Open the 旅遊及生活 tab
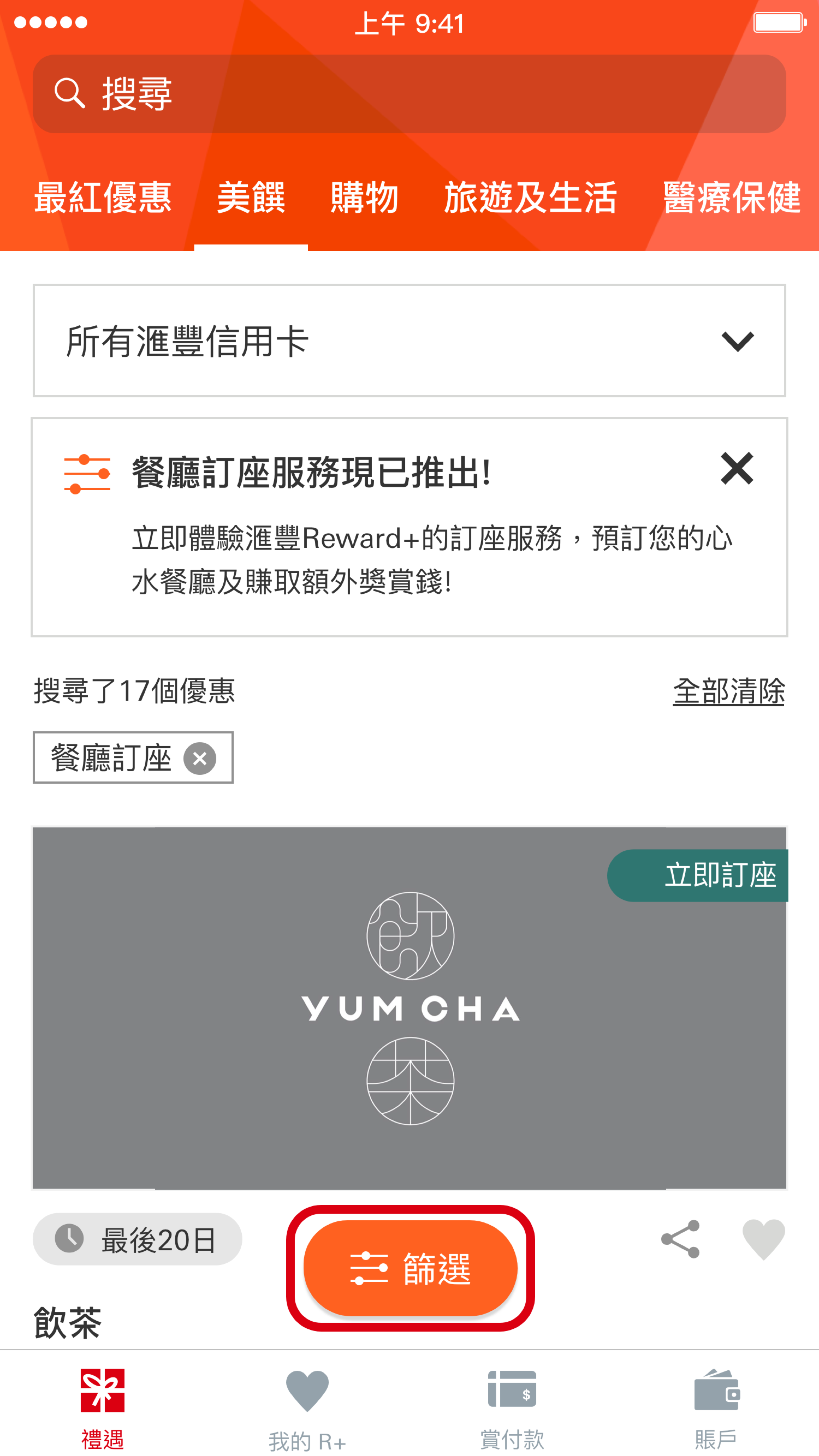Screen dimensions: 819x1456 (x=530, y=198)
